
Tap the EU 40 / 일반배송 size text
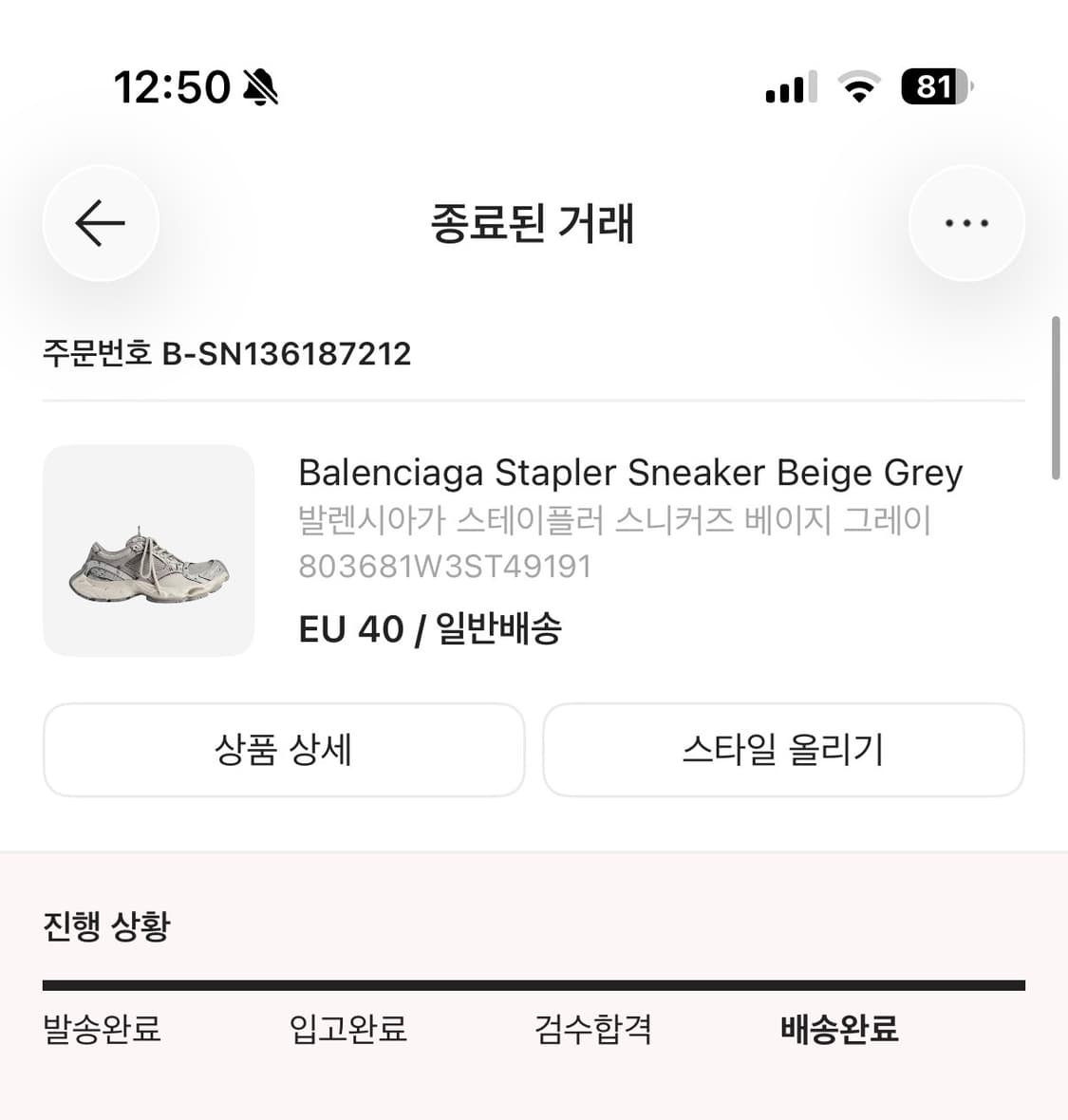coord(431,627)
